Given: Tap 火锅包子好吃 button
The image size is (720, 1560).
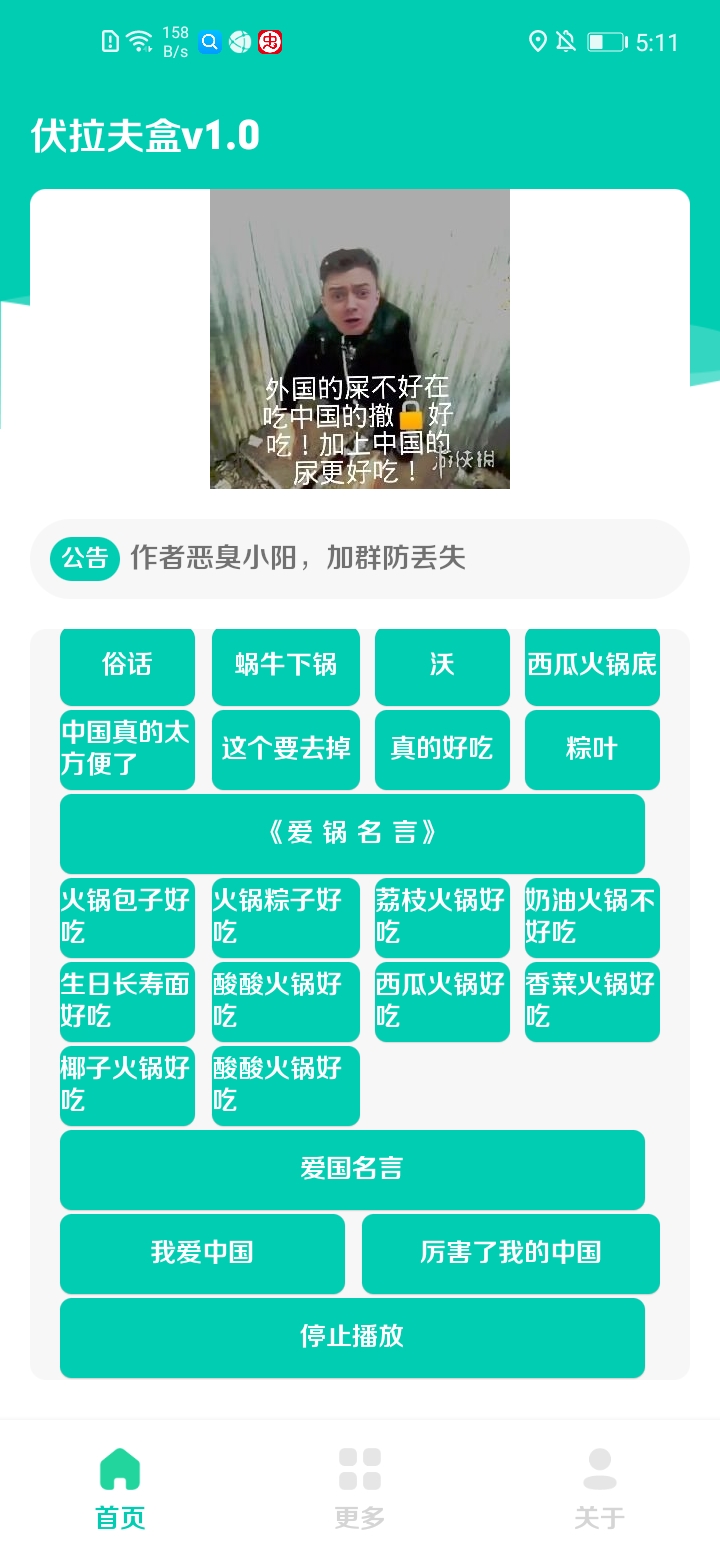Looking at the screenshot, I should coord(127,917).
